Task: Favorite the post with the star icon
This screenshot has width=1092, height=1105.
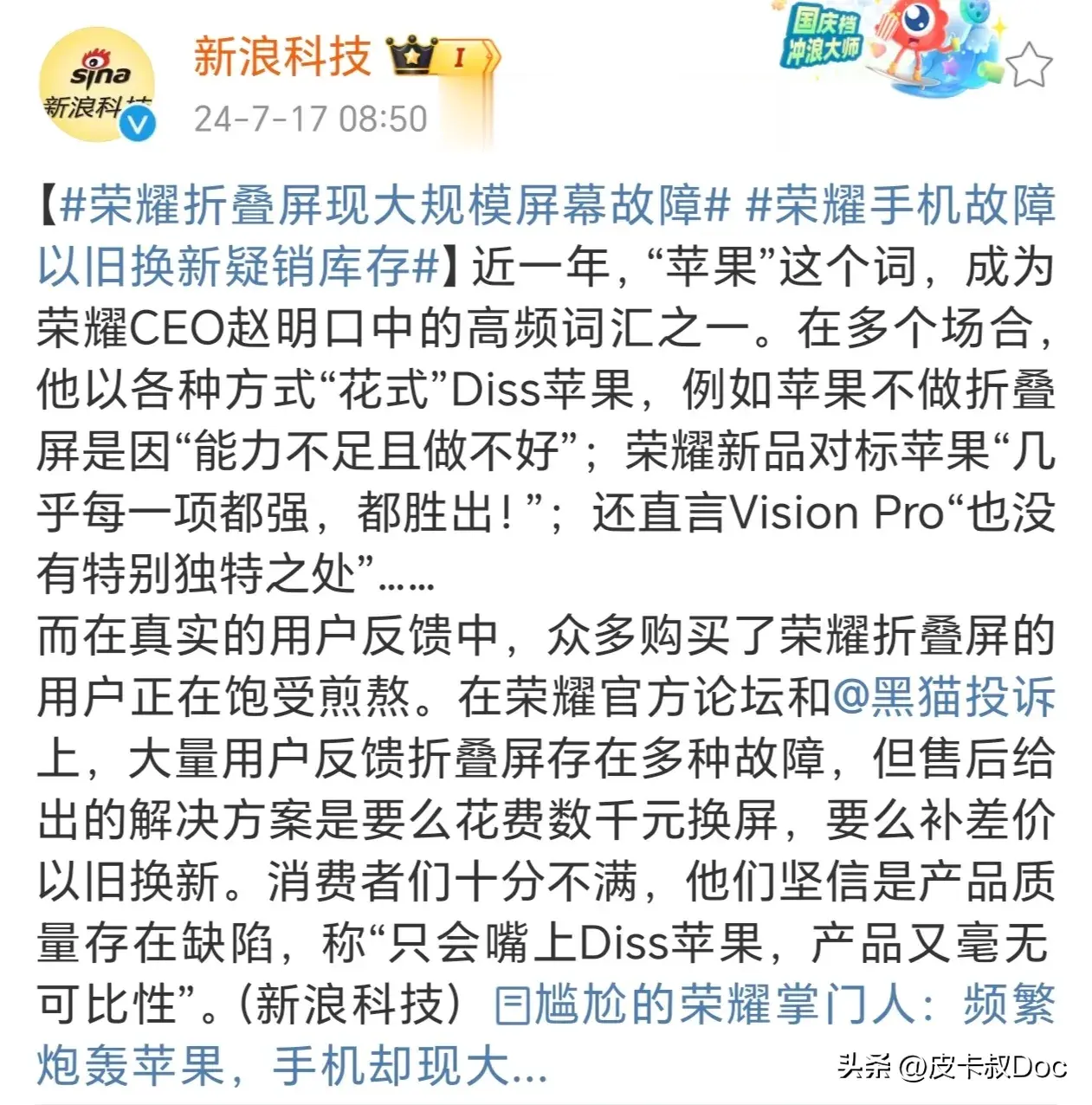Action: point(1028,66)
